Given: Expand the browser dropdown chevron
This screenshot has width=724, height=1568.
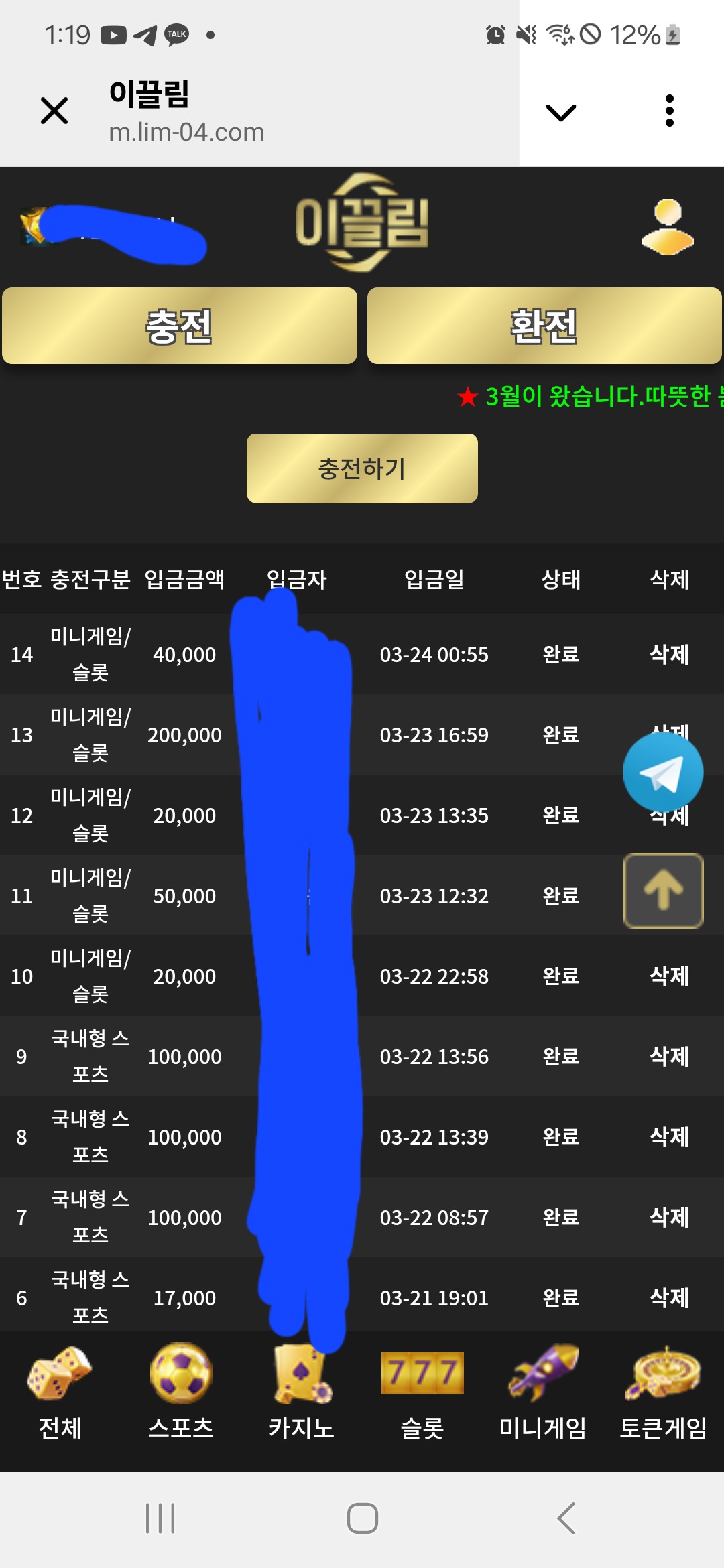Looking at the screenshot, I should pyautogui.click(x=560, y=112).
